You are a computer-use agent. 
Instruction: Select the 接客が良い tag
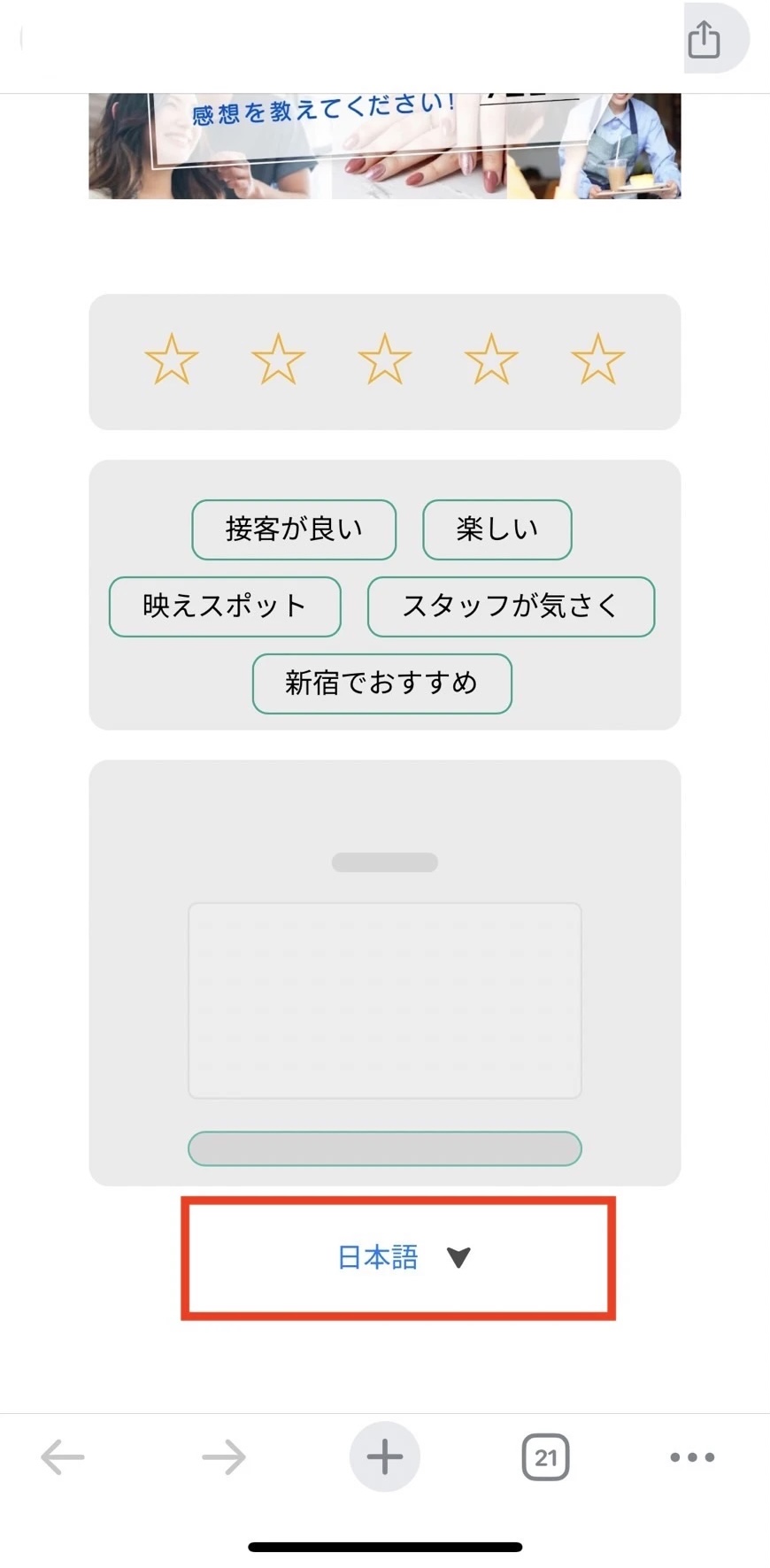tap(294, 529)
